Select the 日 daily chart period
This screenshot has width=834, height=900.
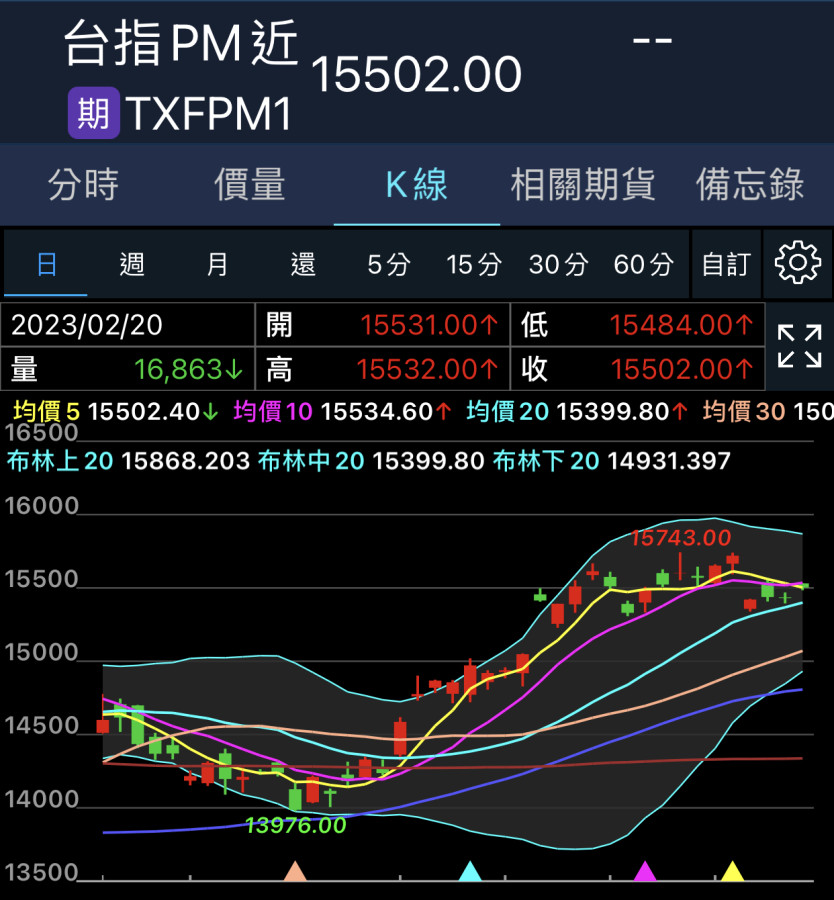pyautogui.click(x=46, y=264)
